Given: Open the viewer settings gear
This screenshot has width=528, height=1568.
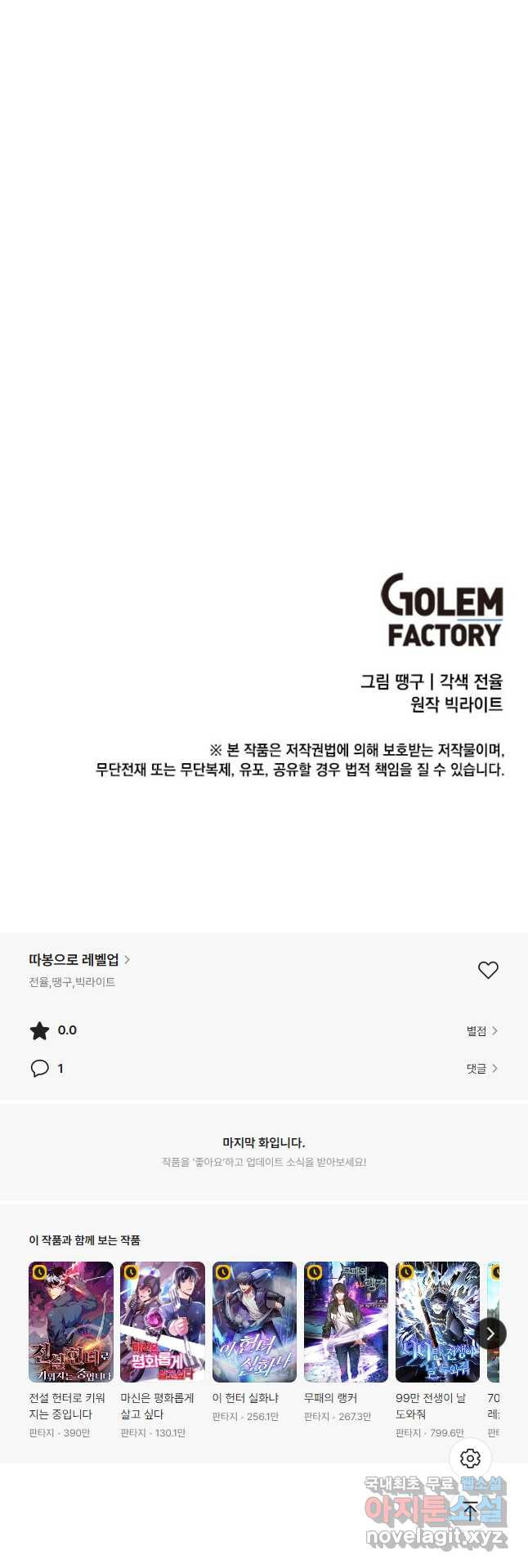Looking at the screenshot, I should [470, 1459].
